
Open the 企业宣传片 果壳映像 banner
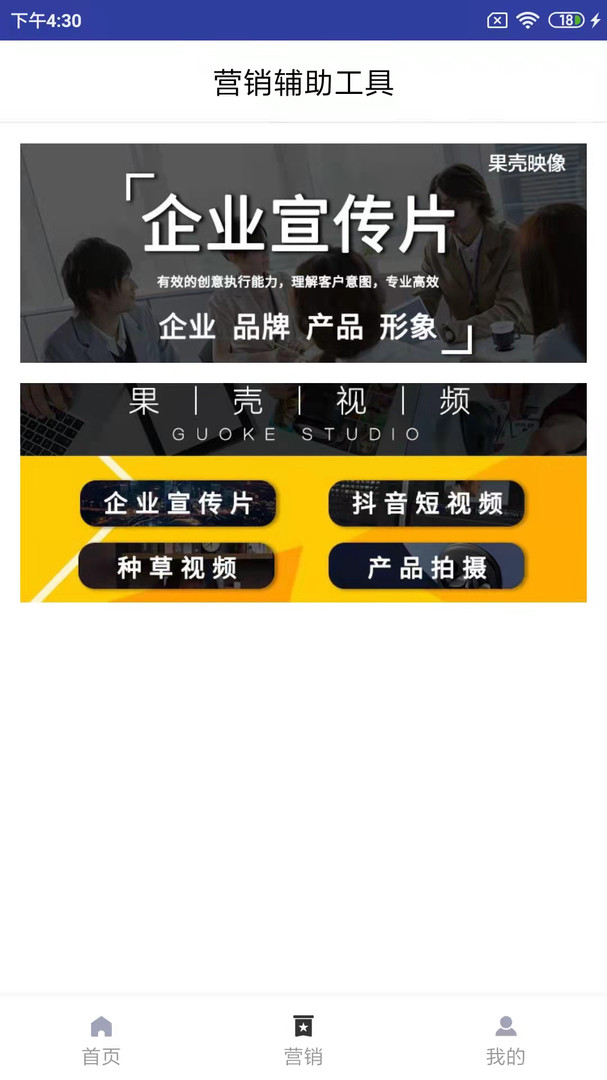click(303, 253)
